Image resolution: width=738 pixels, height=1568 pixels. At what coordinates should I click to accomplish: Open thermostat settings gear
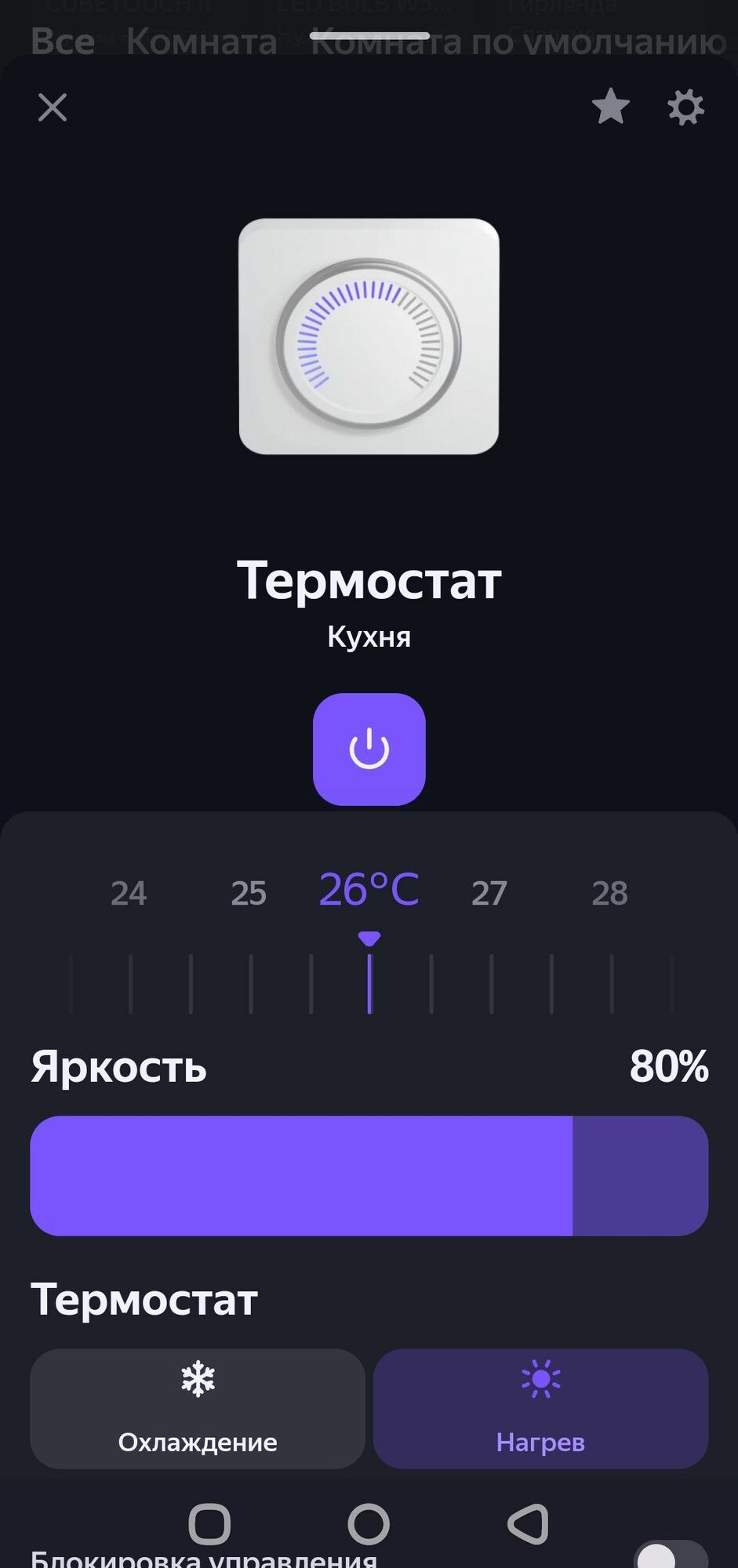click(685, 107)
